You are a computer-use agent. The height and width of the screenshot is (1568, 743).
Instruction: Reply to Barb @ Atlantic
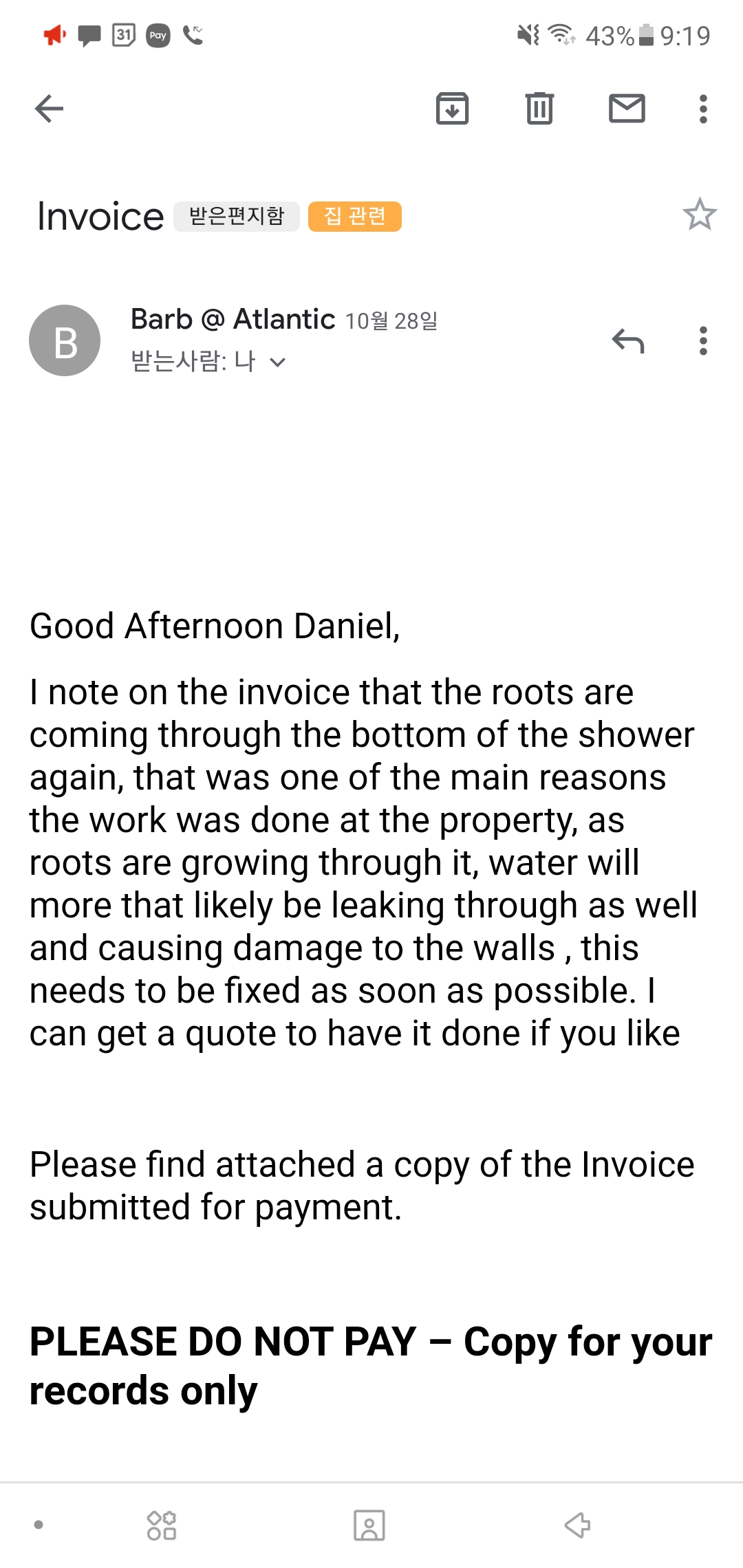[627, 340]
